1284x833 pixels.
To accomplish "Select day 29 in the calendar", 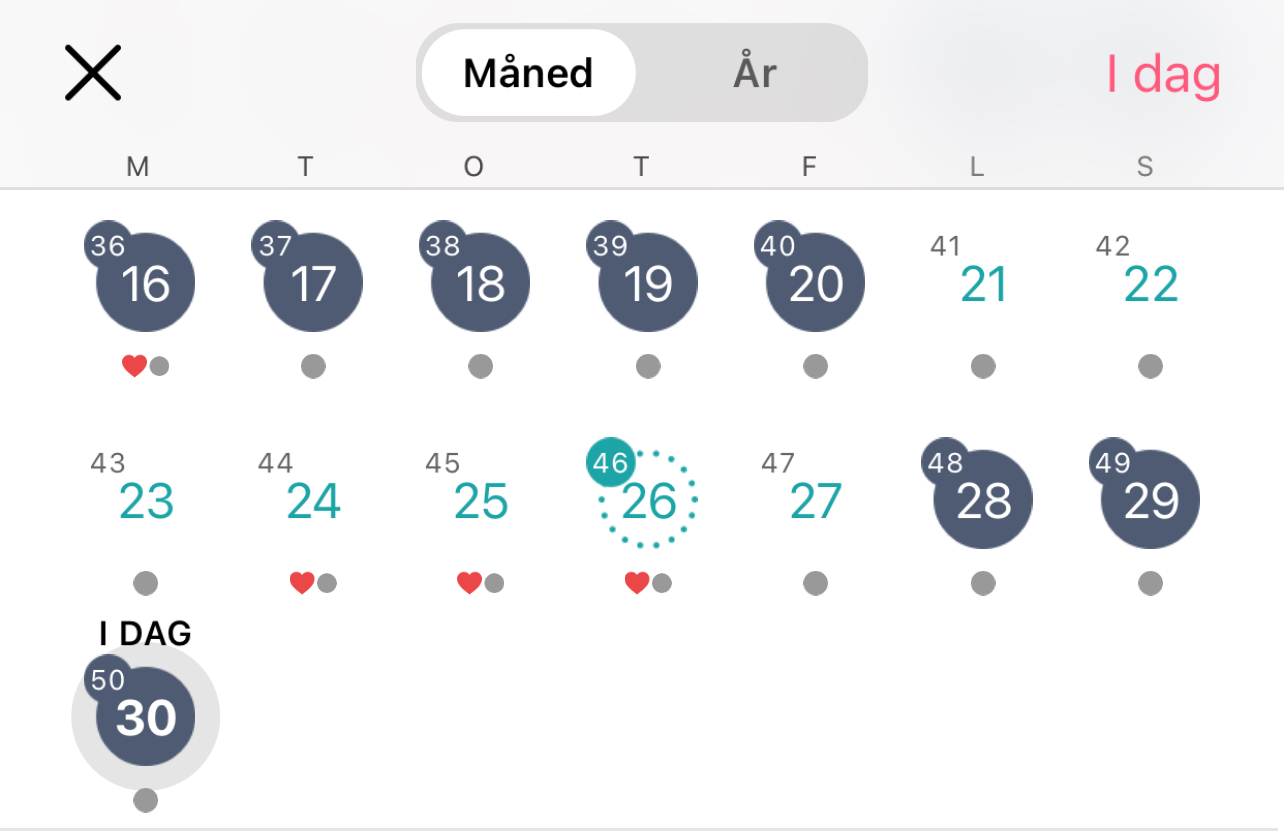I will (x=1150, y=500).
